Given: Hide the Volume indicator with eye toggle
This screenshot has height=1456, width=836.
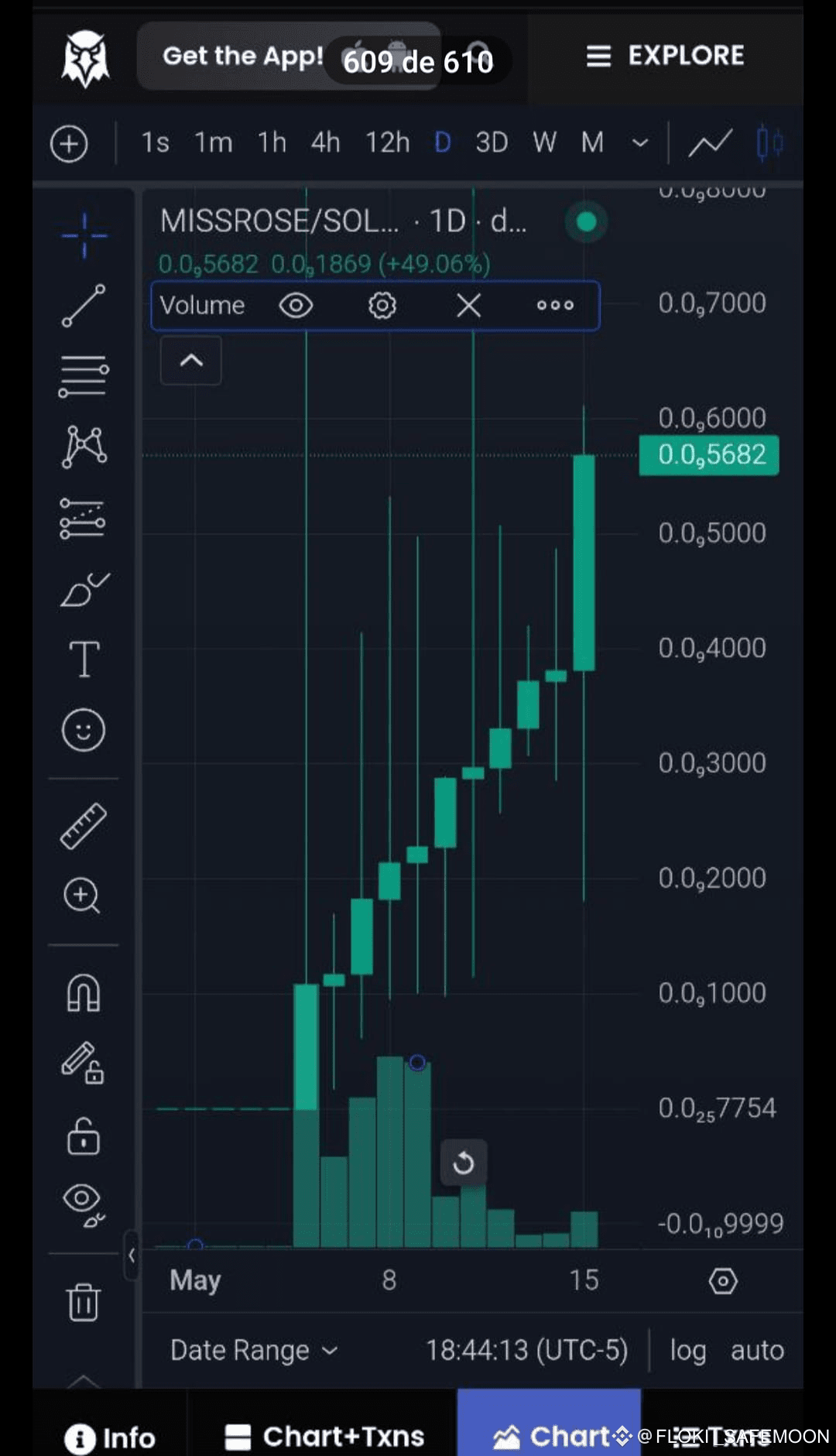Looking at the screenshot, I should tap(297, 305).
